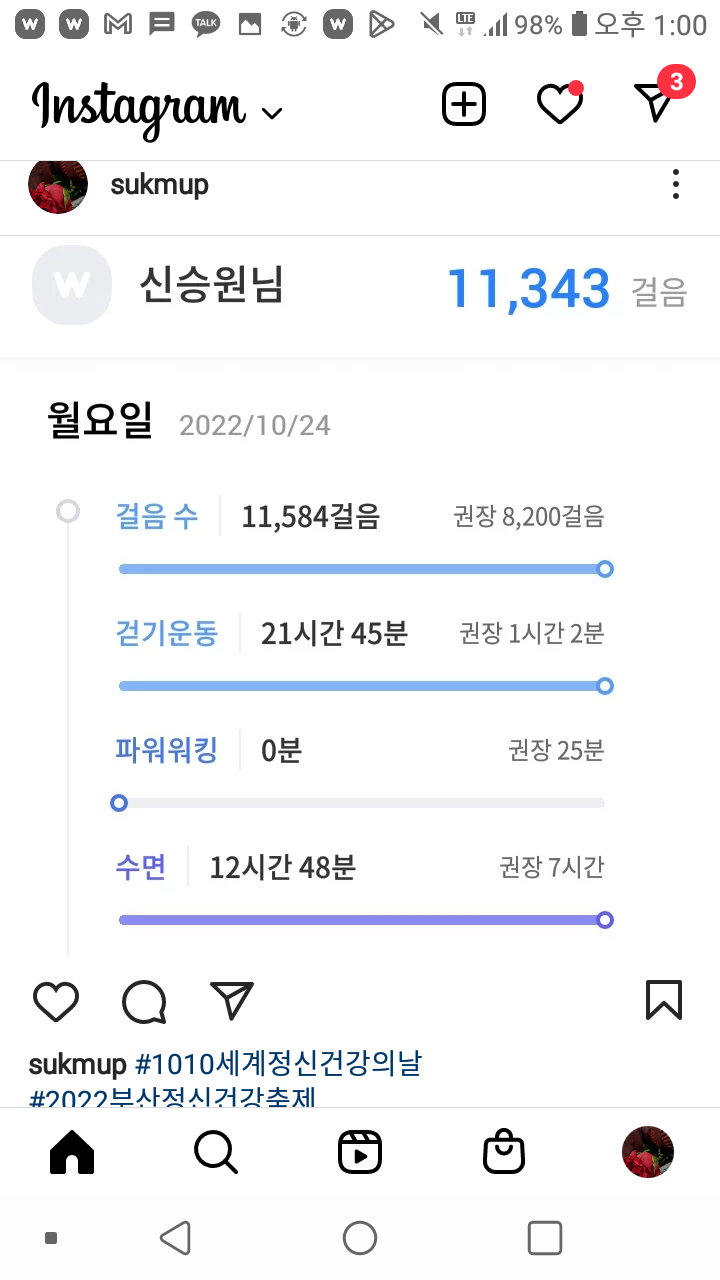Like sukmup's post
Image resolution: width=720 pixels, height=1280 pixels.
click(x=56, y=1001)
